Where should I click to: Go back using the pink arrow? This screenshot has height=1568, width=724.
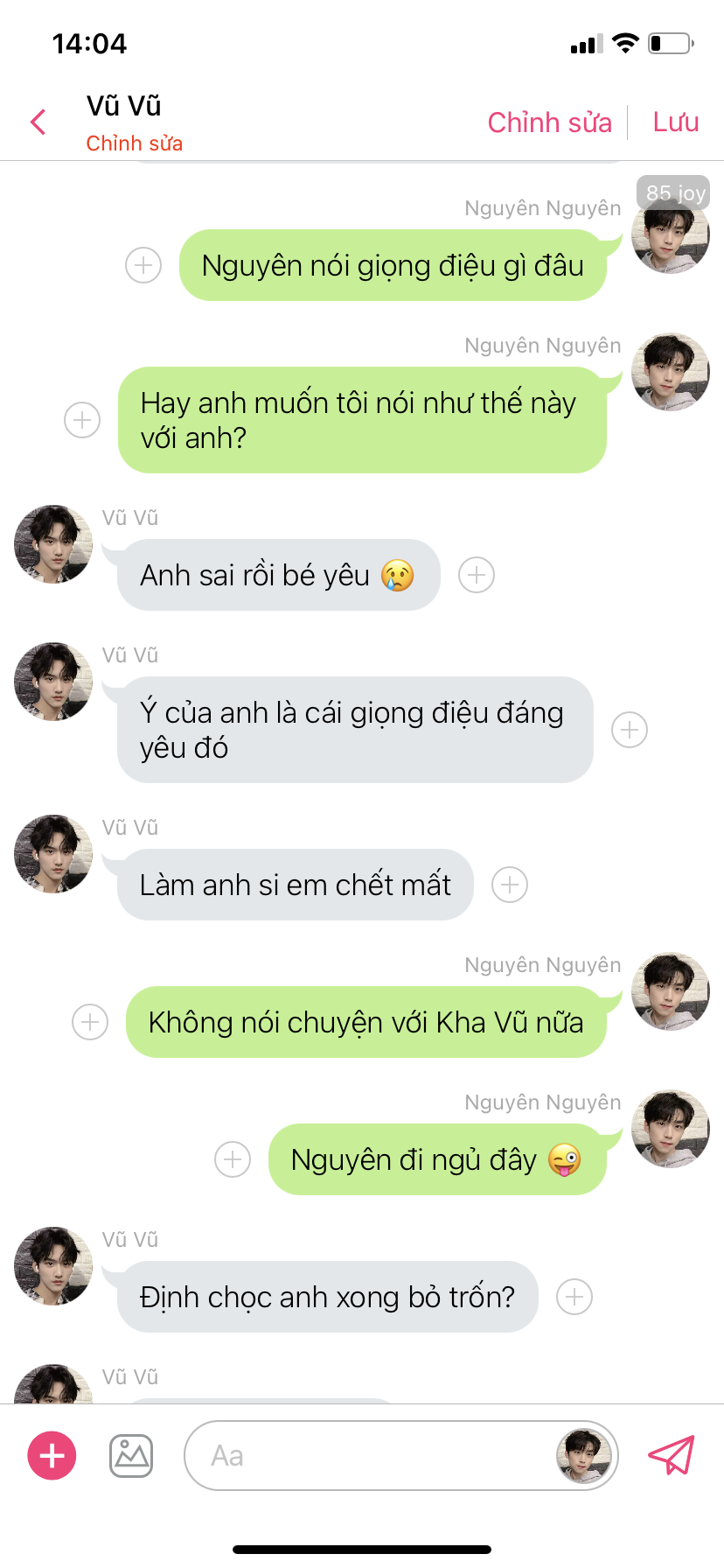pos(38,122)
